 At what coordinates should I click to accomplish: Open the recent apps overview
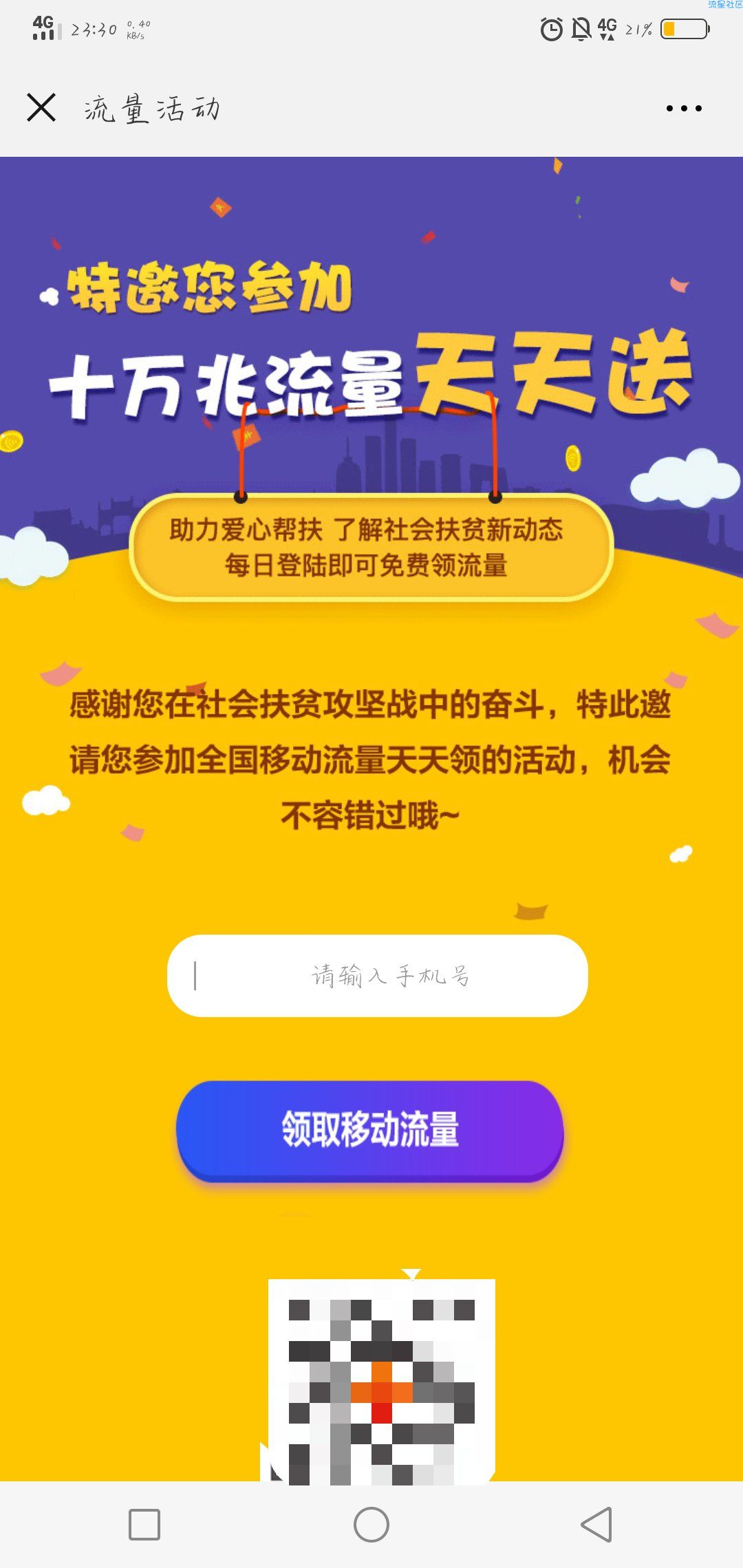(x=144, y=1524)
